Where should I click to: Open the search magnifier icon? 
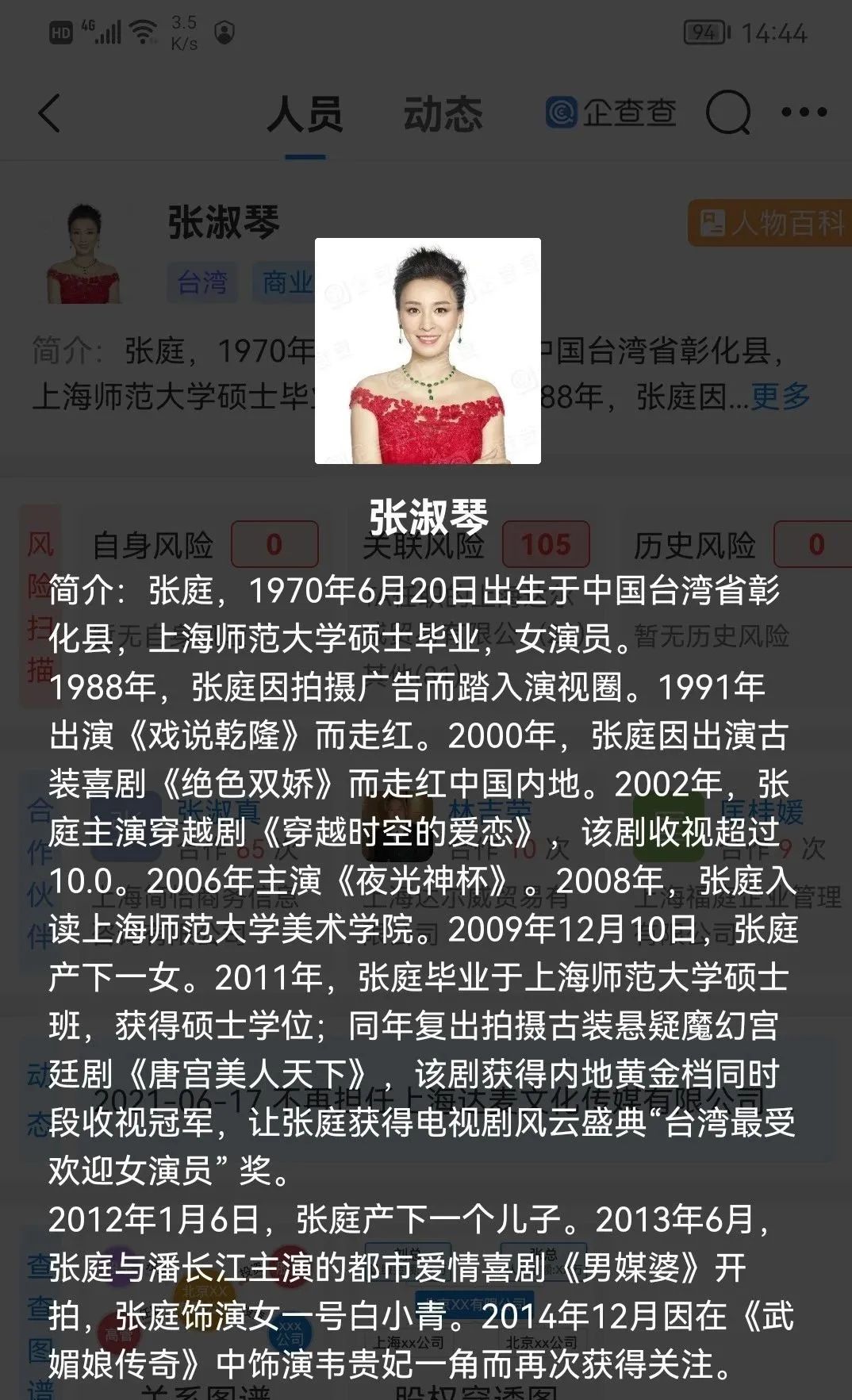point(727,113)
